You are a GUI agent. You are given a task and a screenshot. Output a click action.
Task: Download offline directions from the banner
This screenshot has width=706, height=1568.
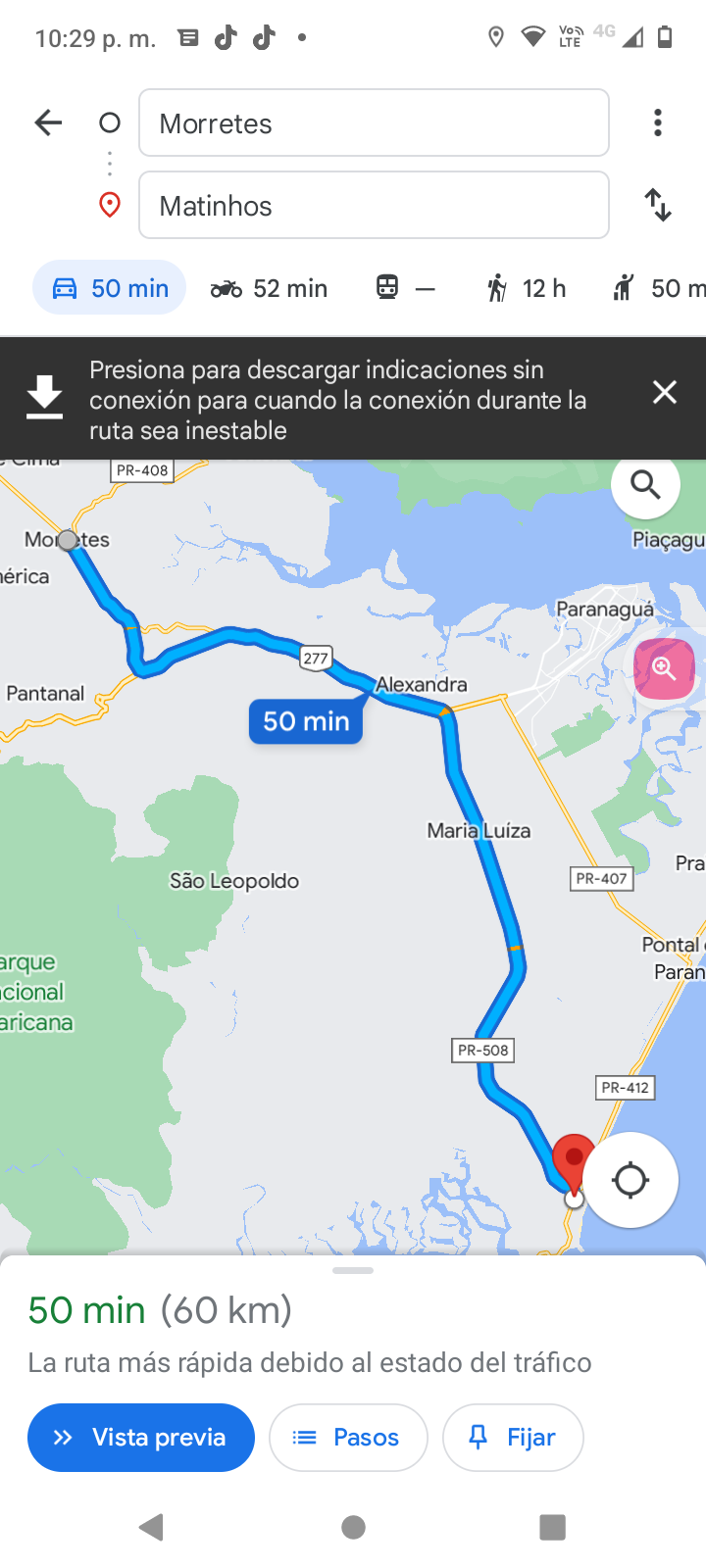coord(44,398)
